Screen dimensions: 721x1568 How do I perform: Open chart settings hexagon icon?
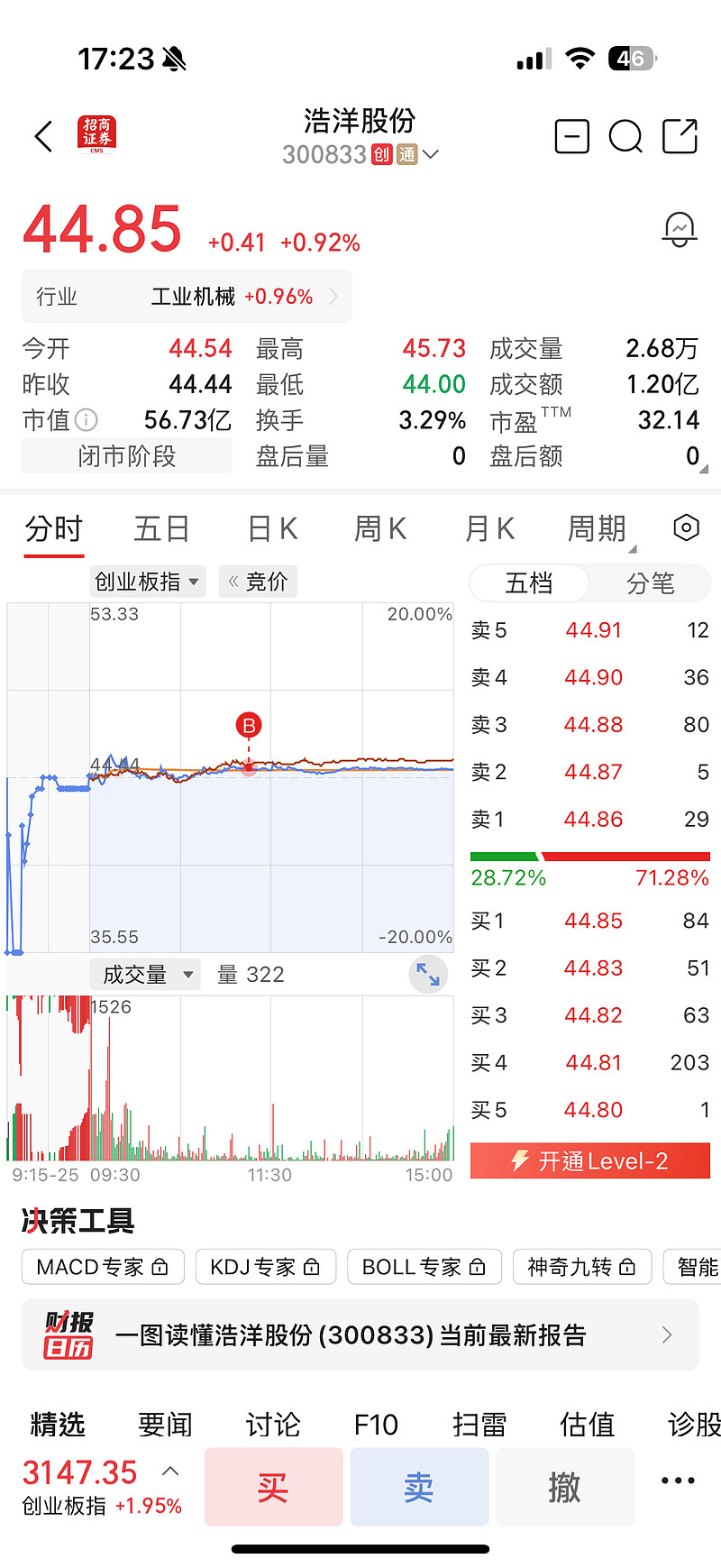pyautogui.click(x=686, y=528)
